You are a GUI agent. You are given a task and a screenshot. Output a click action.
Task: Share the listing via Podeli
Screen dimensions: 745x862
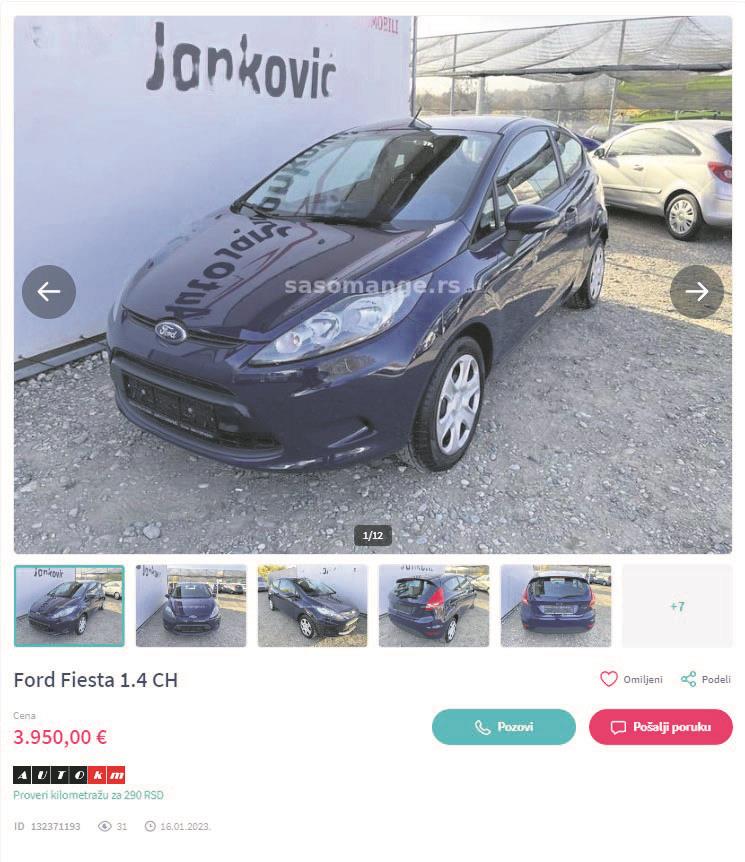pos(706,679)
